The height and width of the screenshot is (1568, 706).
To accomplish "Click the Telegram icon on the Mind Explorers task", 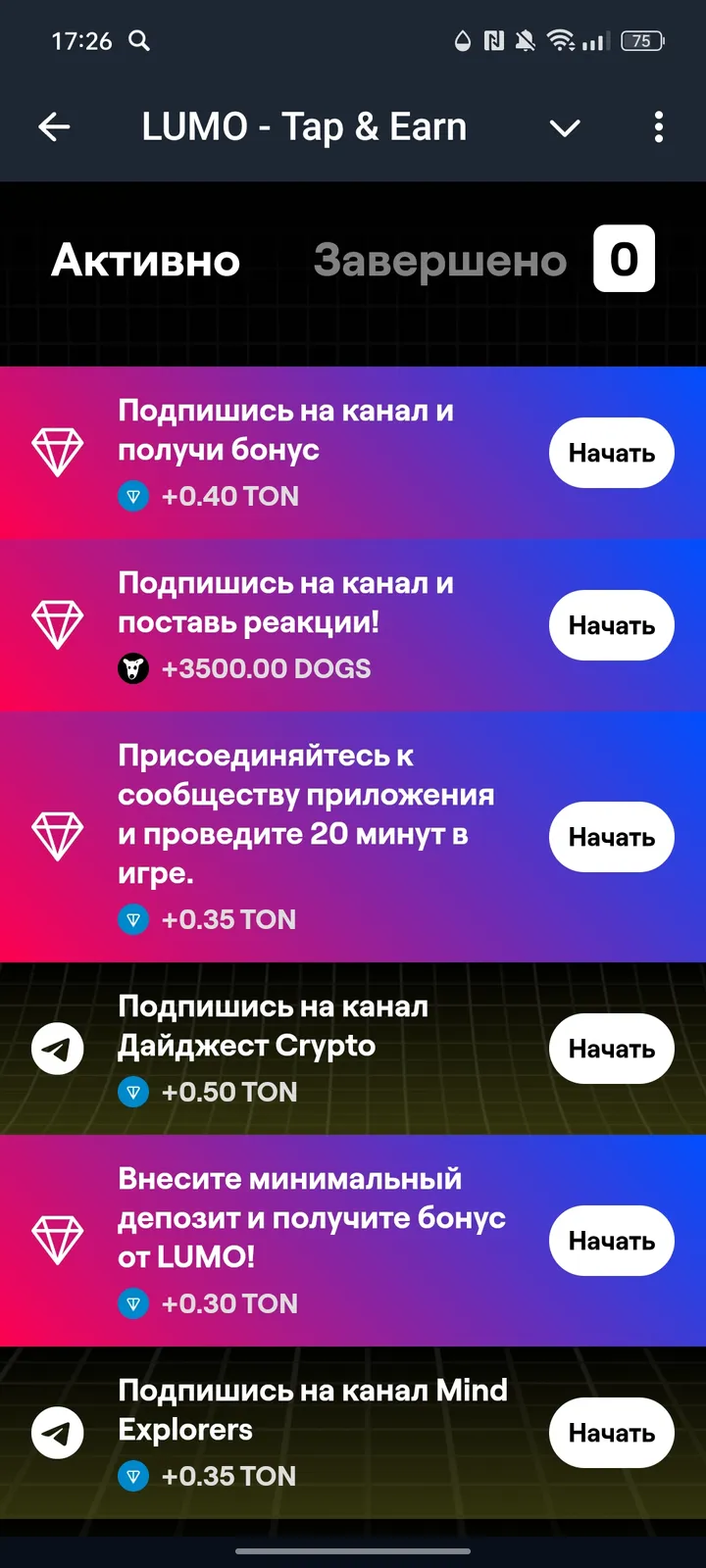I will tap(57, 1433).
